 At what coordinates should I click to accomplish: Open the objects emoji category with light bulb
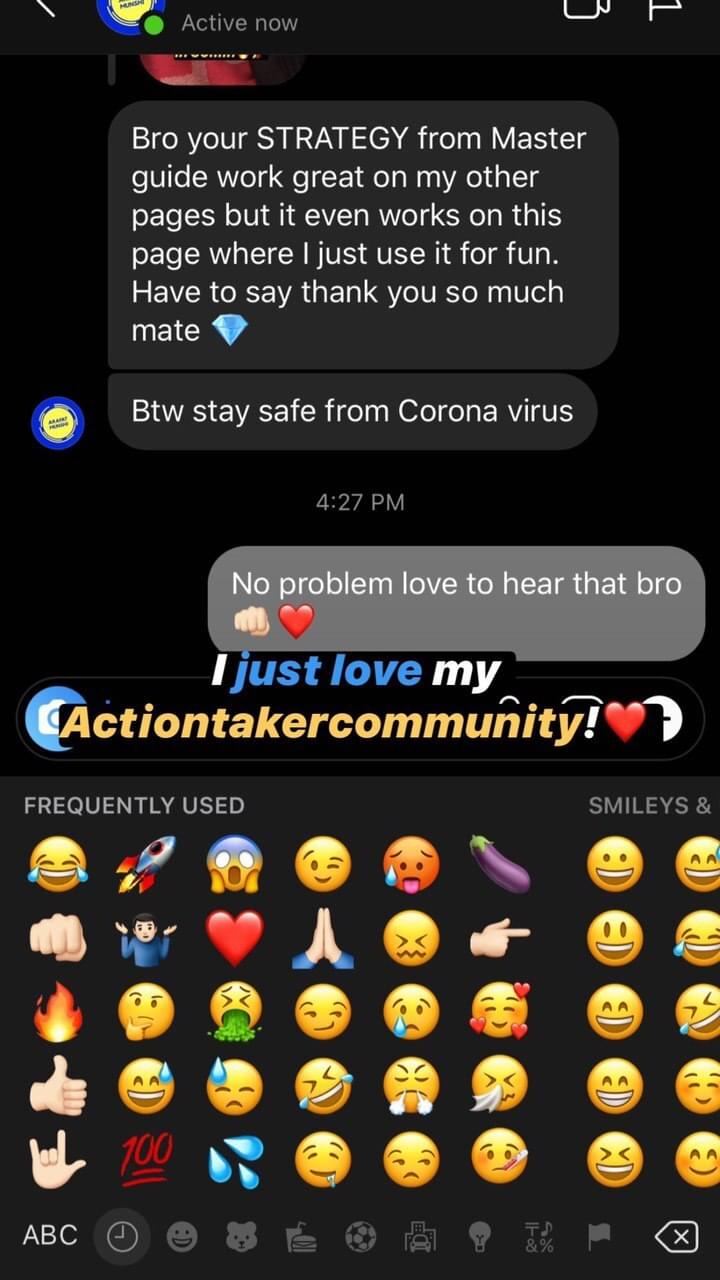[x=479, y=1238]
